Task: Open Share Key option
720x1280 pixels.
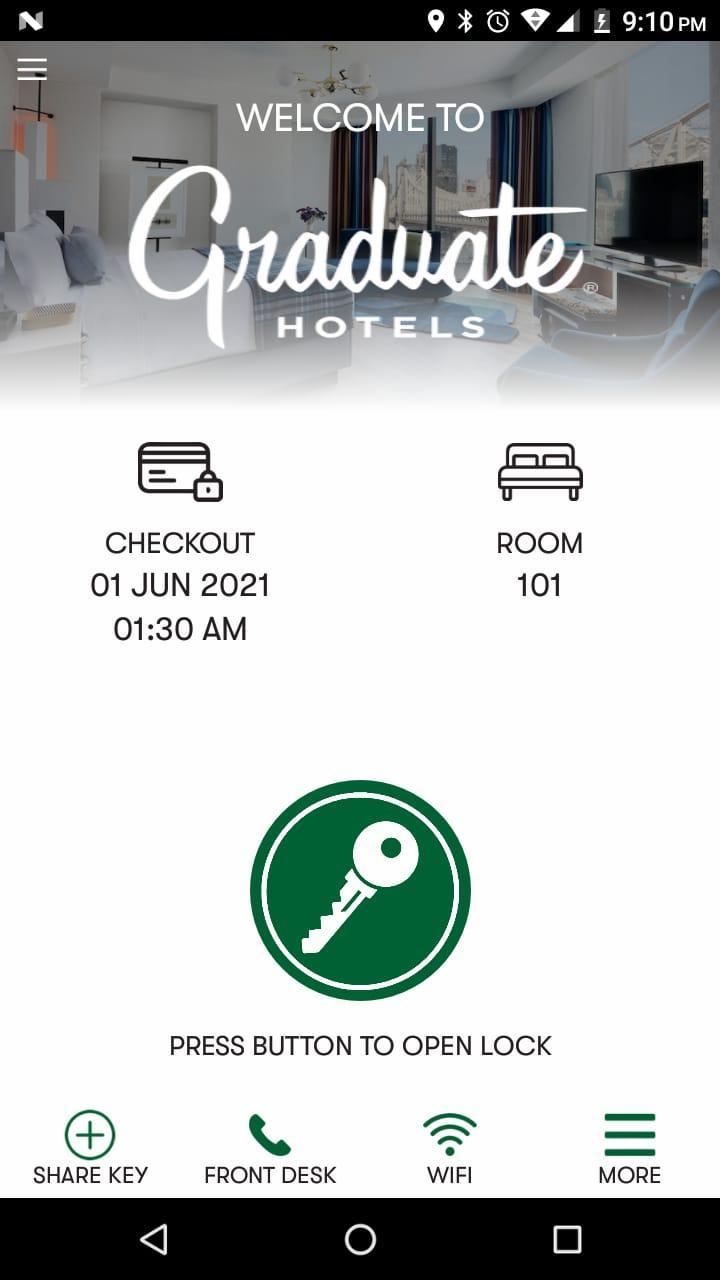Action: pos(90,1148)
